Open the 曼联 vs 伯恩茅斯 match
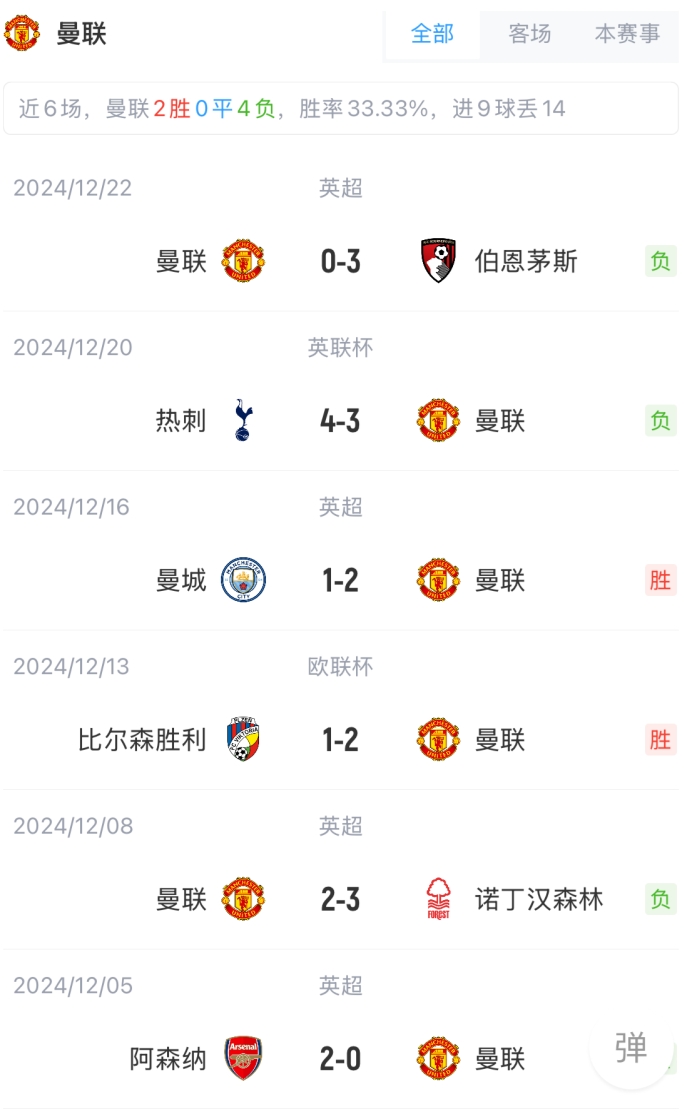The image size is (684, 1112). coord(341,262)
